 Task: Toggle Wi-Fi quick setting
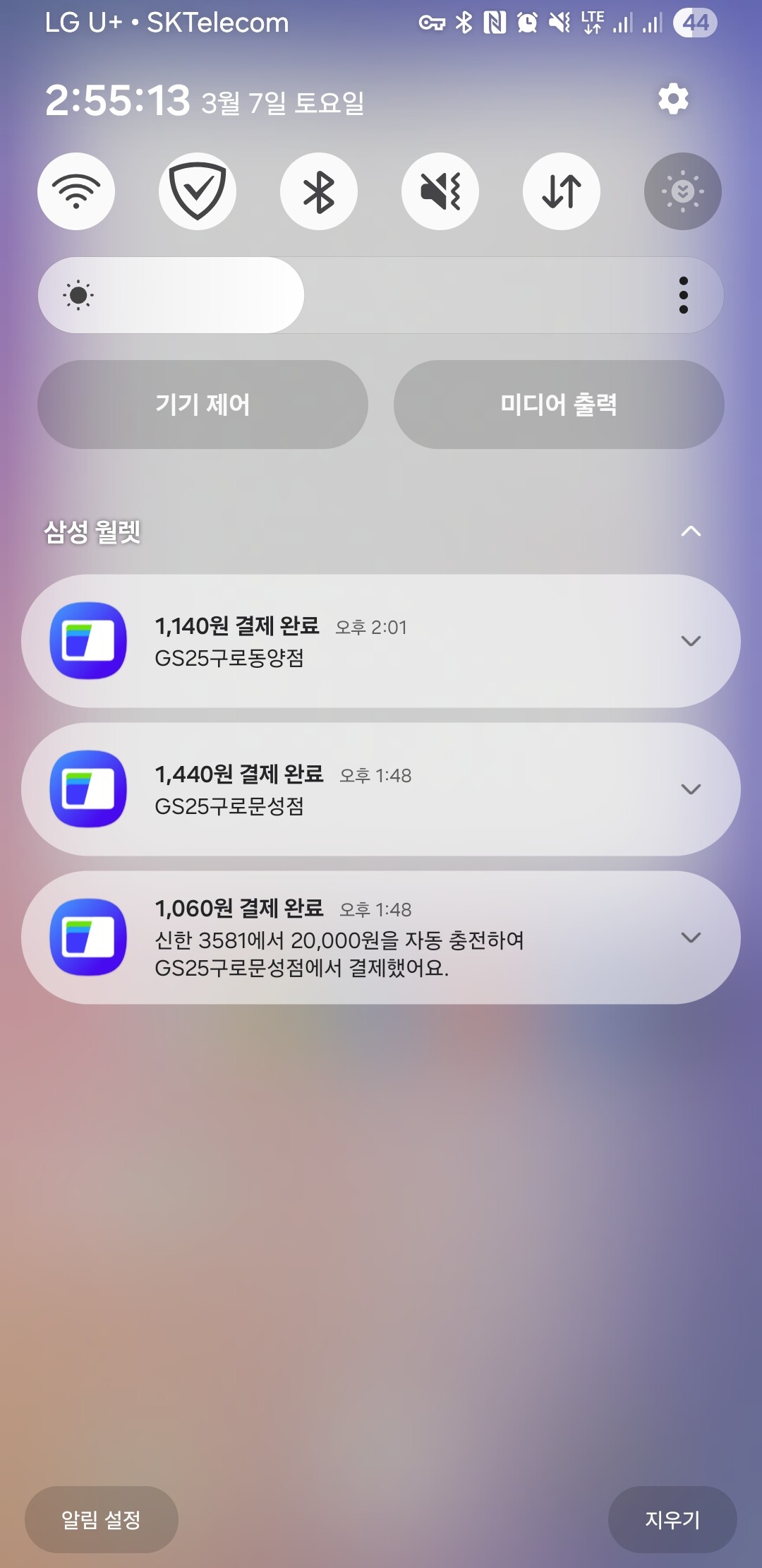pyautogui.click(x=76, y=191)
